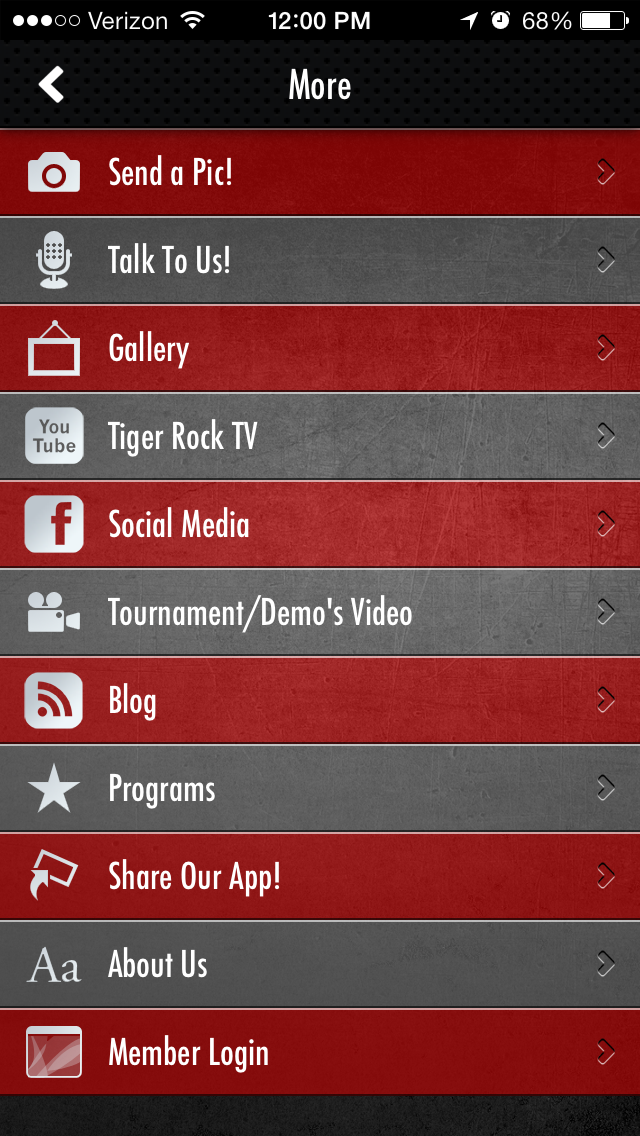Select Talk To Us!
Viewport: 640px width, 1136px height.
pyautogui.click(x=320, y=261)
